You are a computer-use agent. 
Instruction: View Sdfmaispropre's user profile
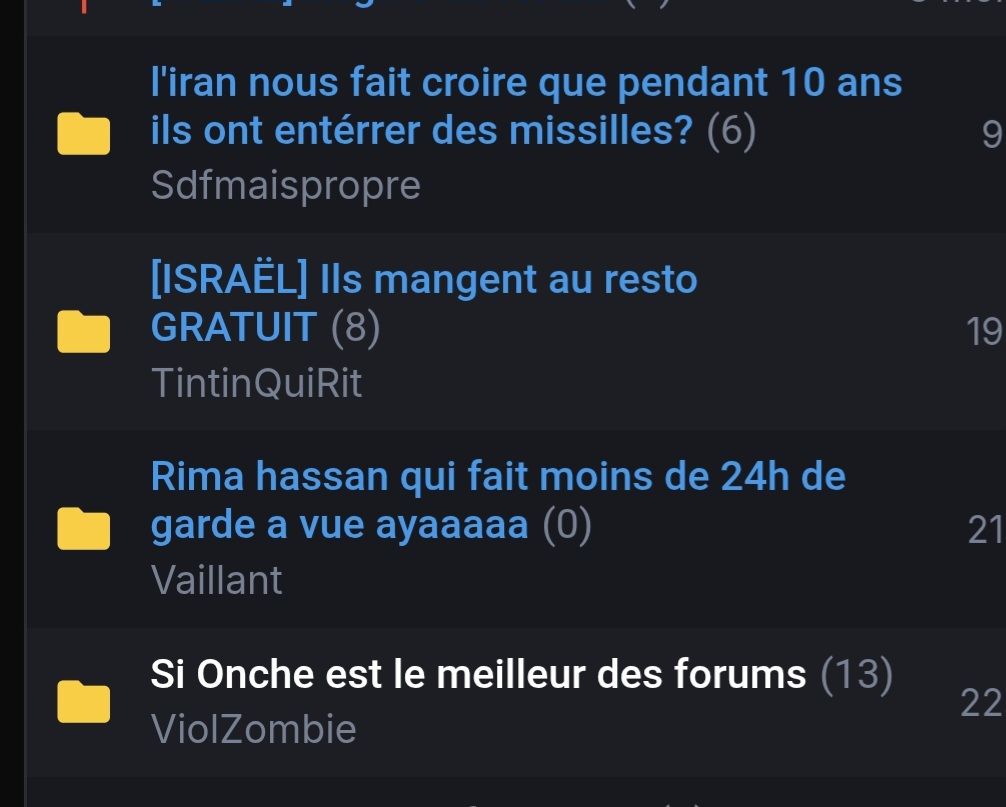click(285, 185)
